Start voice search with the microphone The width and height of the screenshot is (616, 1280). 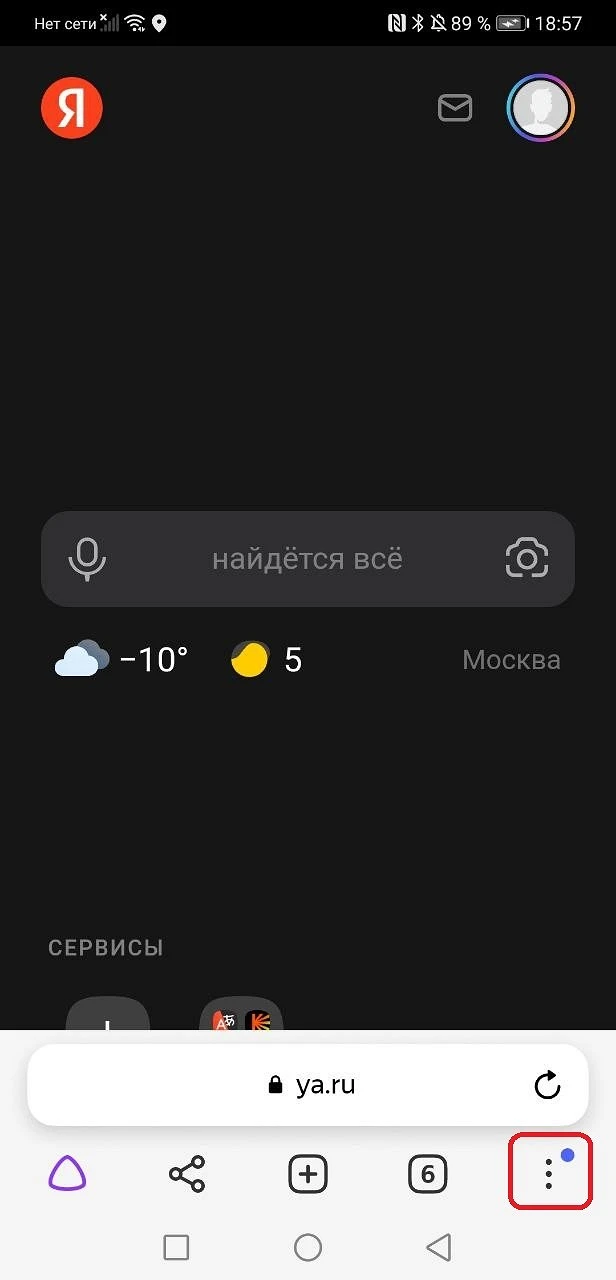[x=87, y=559]
